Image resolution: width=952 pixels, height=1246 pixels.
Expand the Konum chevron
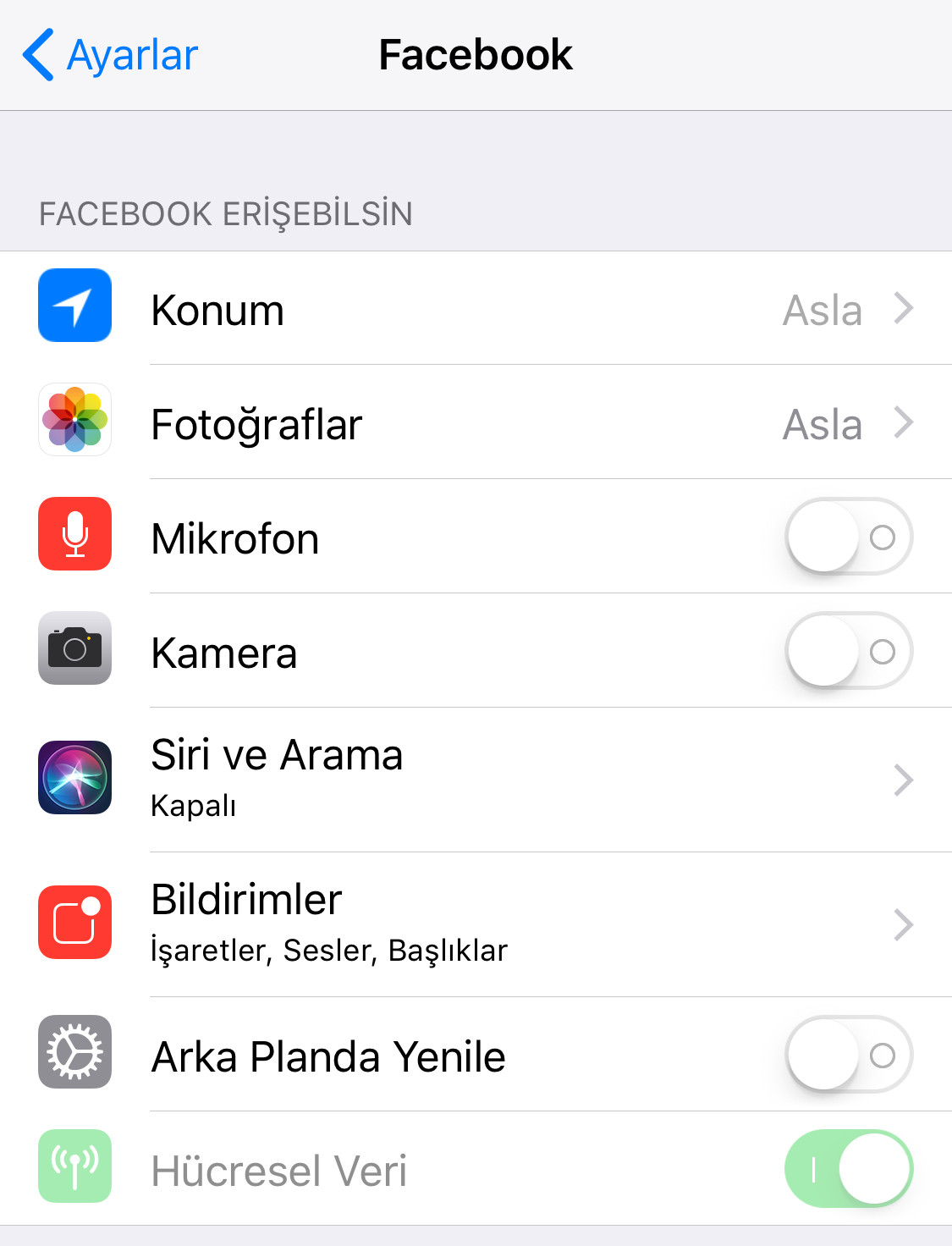click(x=904, y=308)
